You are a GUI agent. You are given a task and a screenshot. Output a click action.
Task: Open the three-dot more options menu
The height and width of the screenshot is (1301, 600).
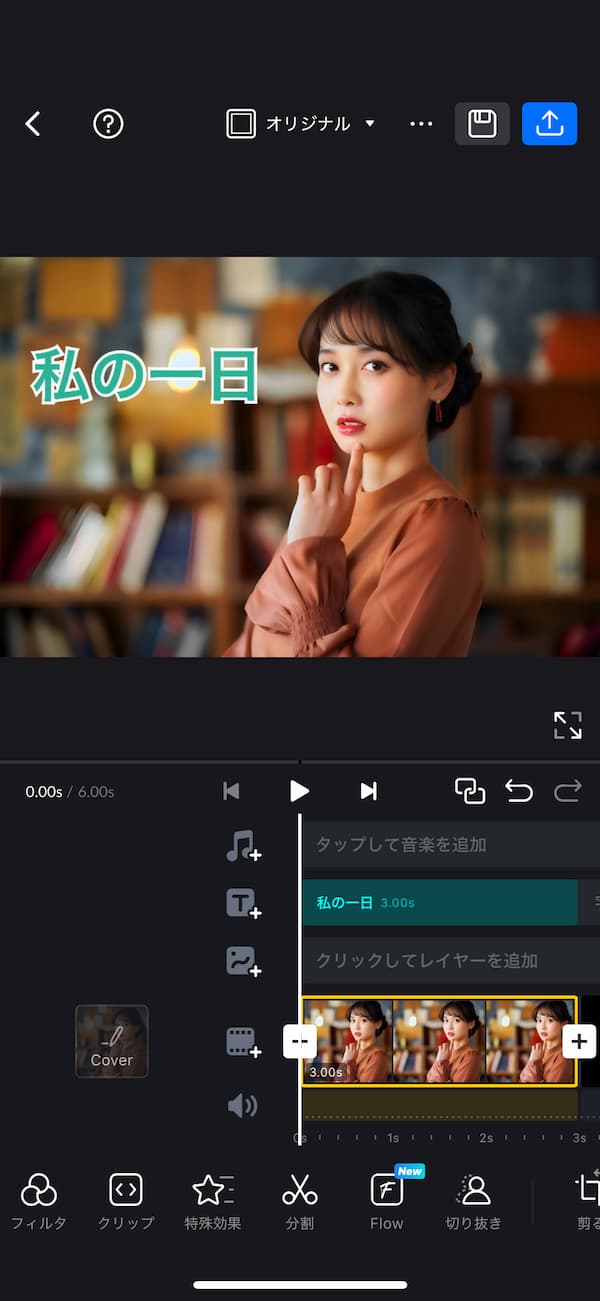point(421,124)
